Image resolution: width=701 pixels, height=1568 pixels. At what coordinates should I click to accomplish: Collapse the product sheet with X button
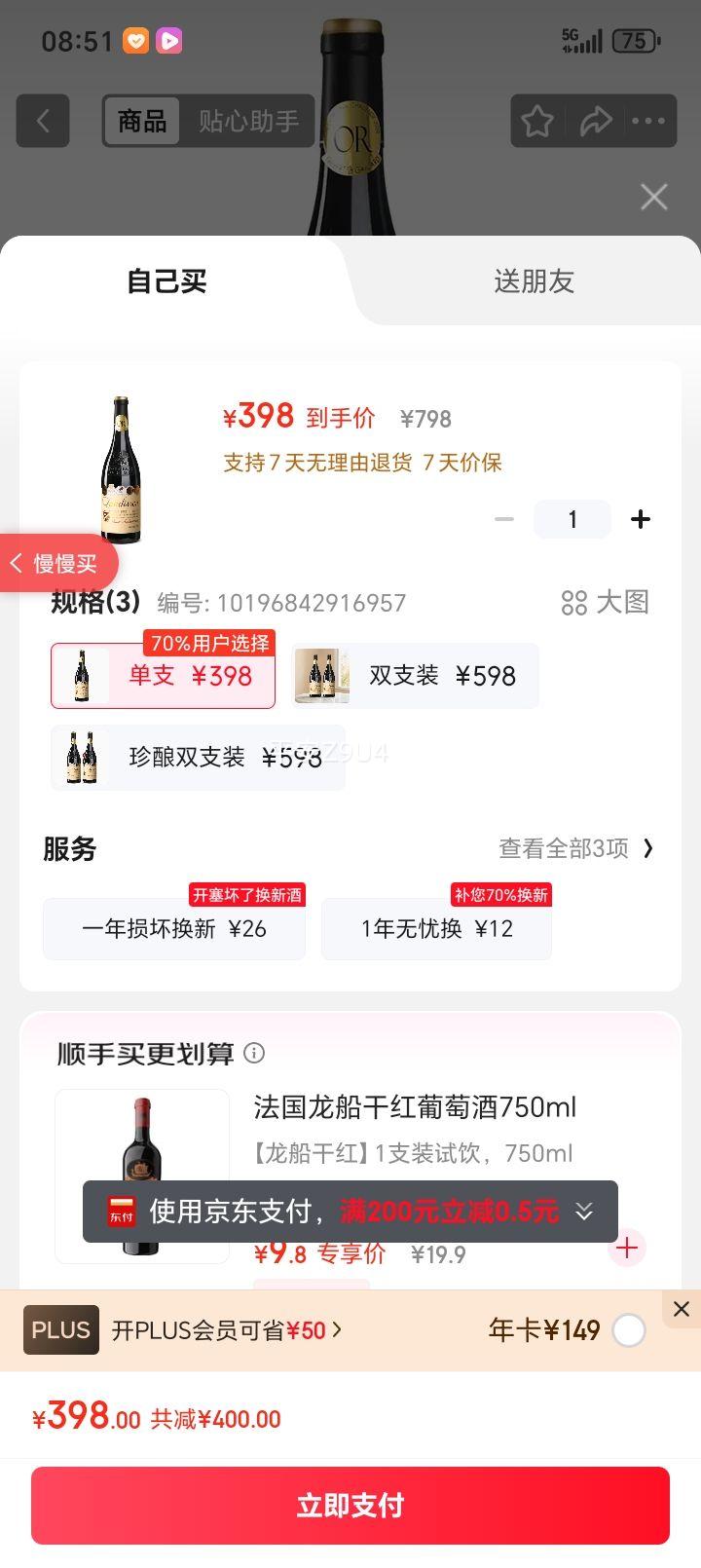pos(653,197)
